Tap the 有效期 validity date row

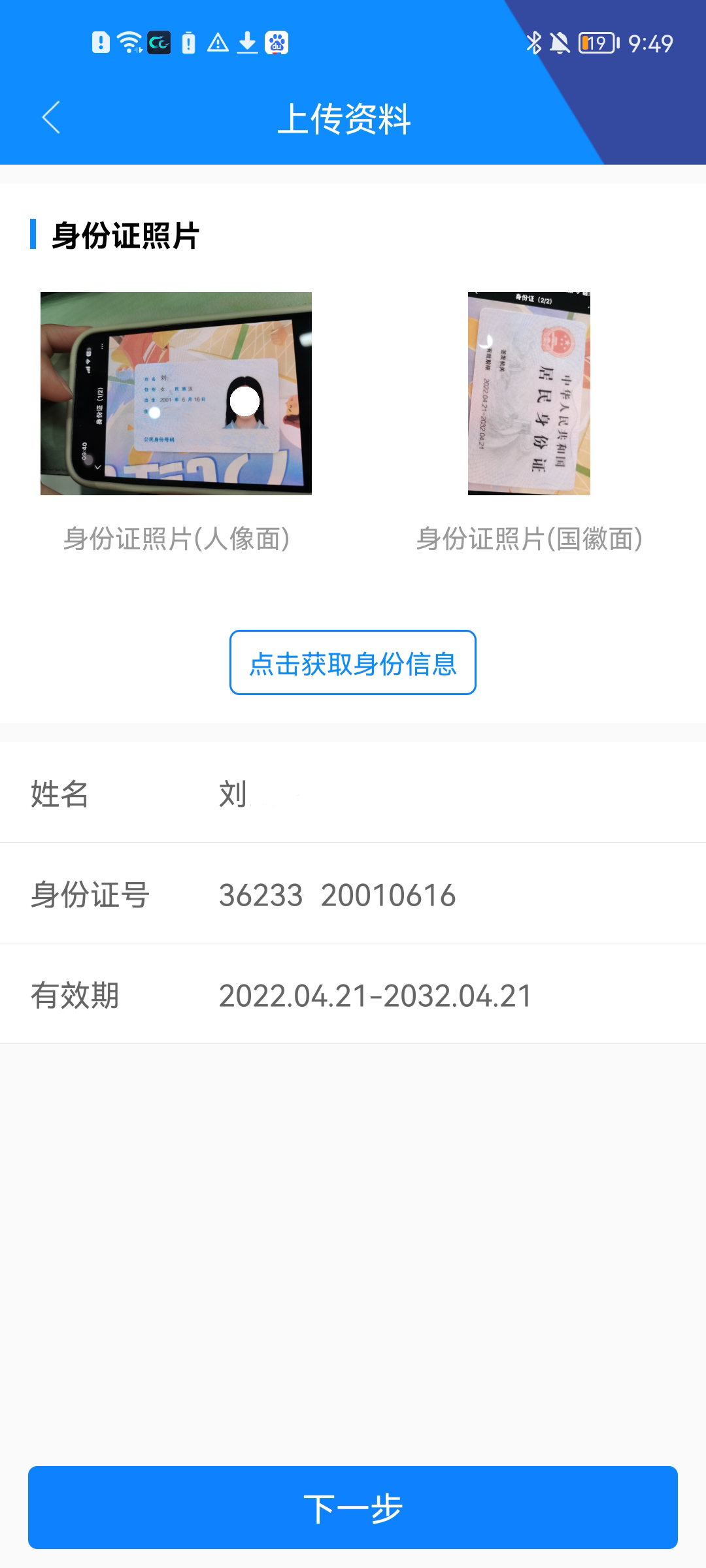pyautogui.click(x=353, y=994)
